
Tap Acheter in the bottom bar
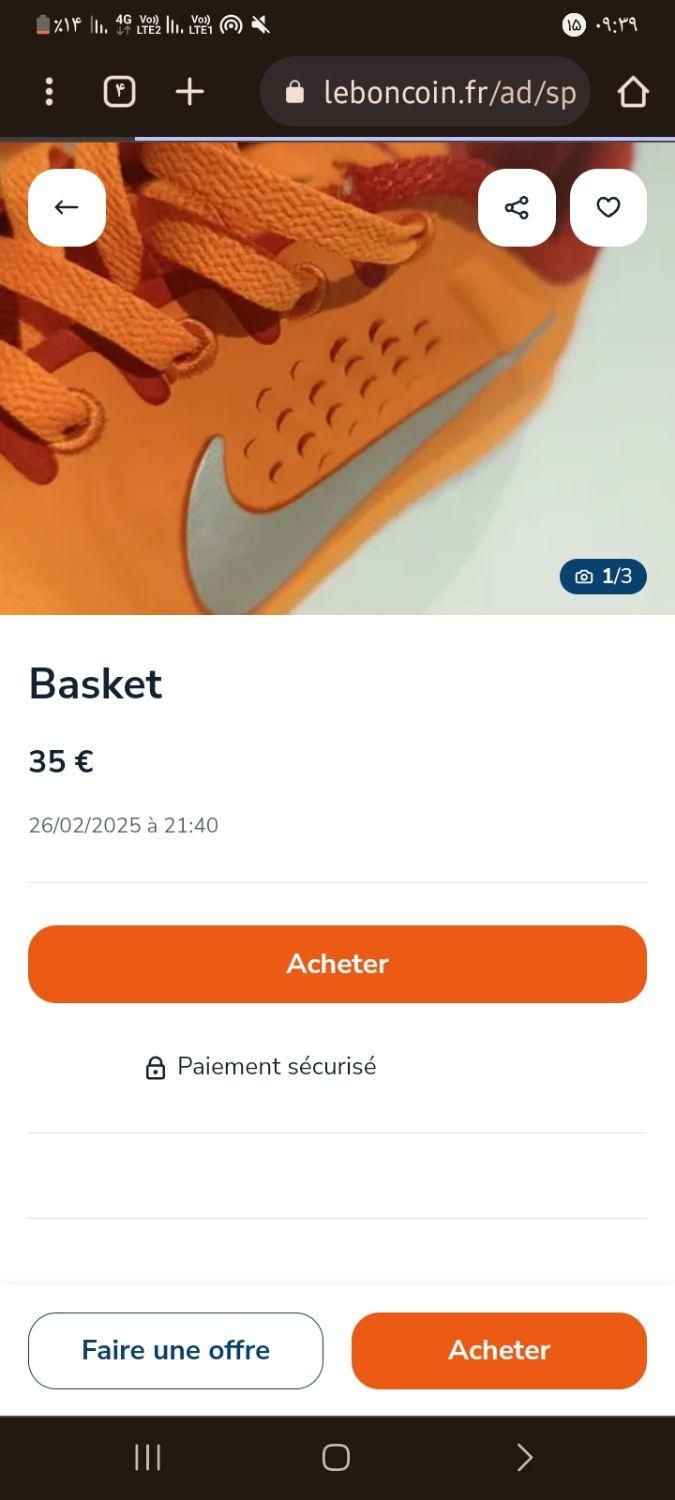click(499, 1350)
